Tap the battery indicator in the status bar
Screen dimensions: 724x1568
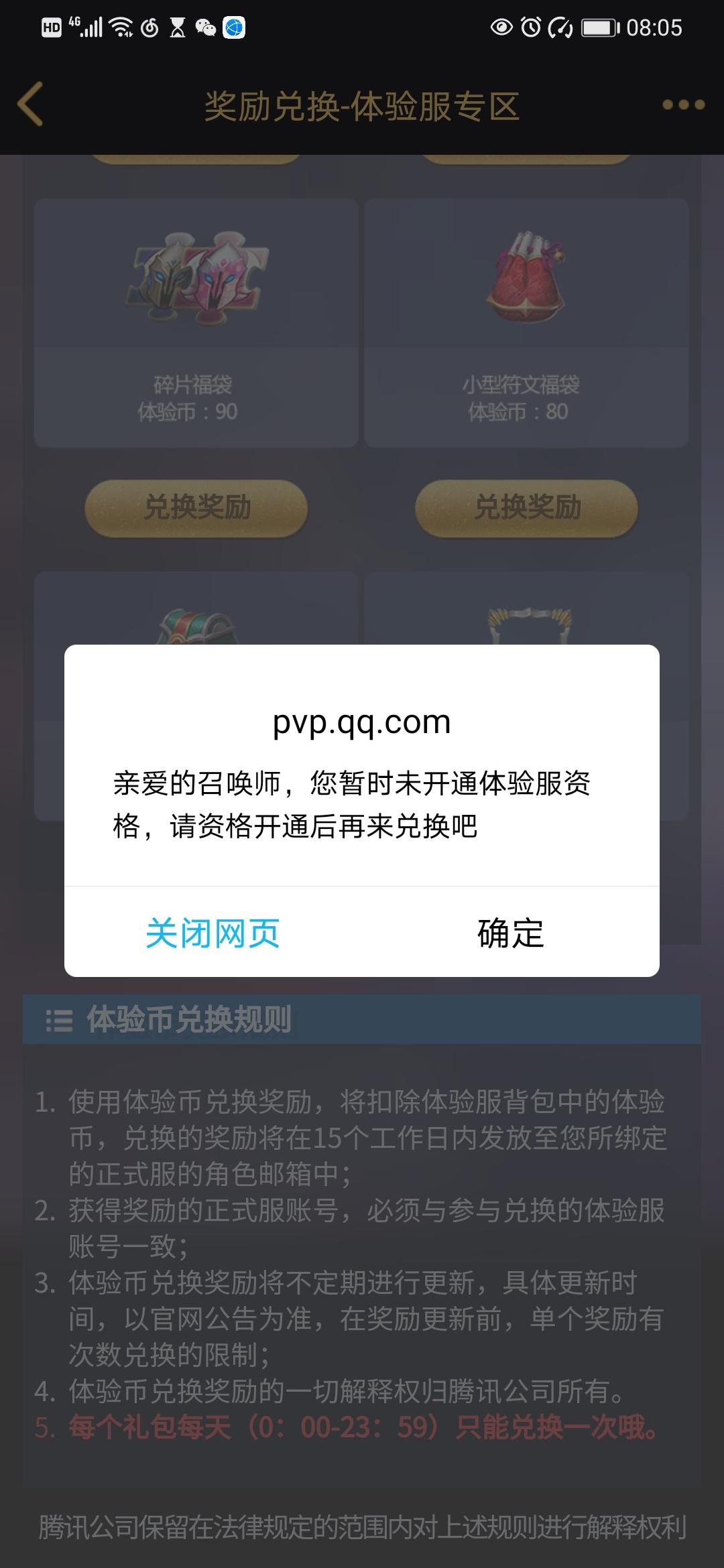(598, 28)
